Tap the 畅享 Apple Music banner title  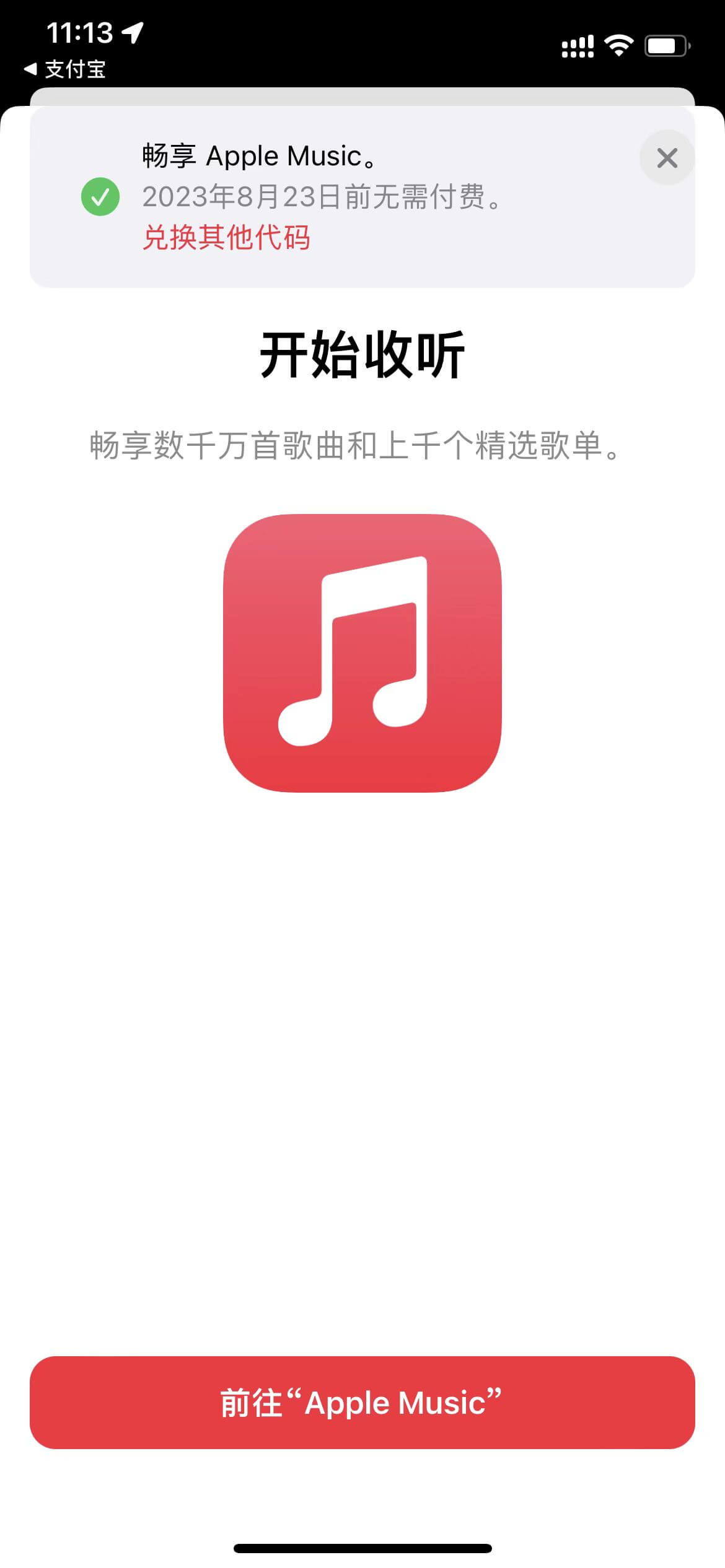(x=258, y=155)
